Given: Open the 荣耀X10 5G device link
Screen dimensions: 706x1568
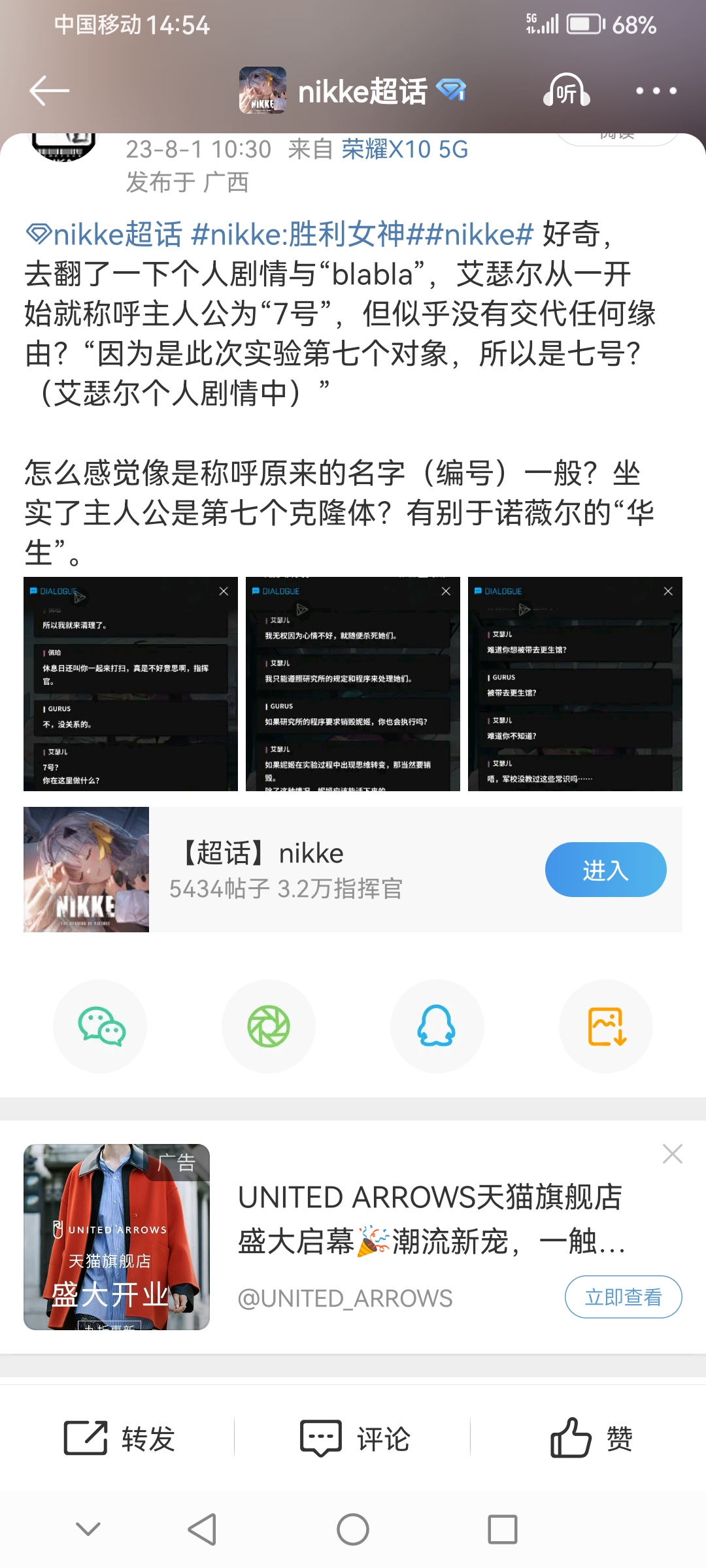Looking at the screenshot, I should click(x=405, y=150).
